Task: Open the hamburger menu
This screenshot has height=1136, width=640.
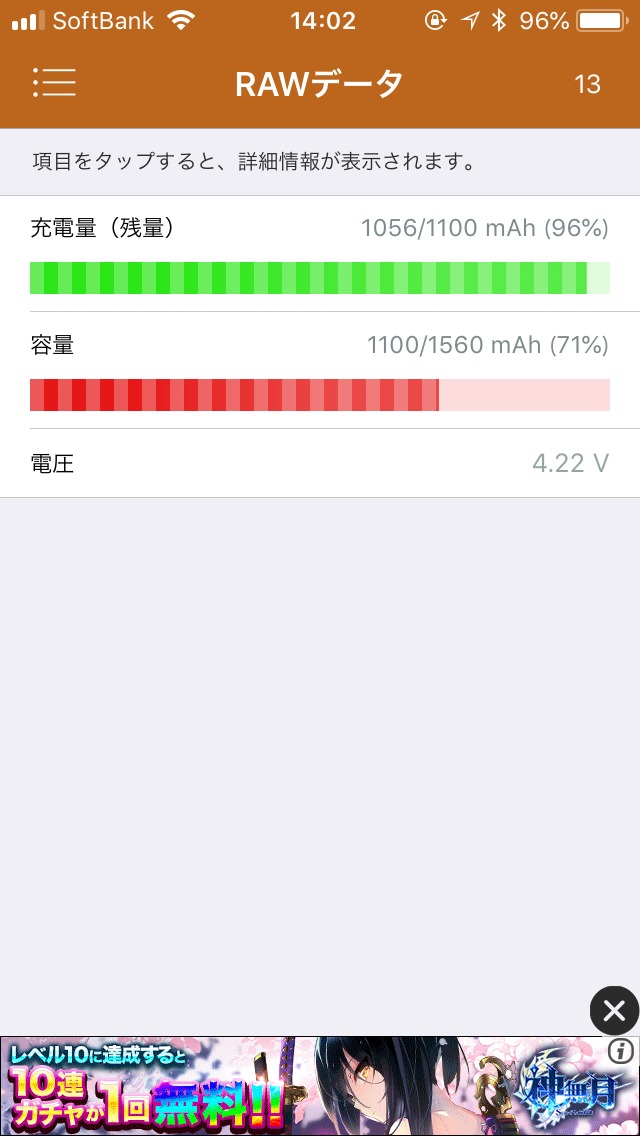Action: tap(54, 83)
